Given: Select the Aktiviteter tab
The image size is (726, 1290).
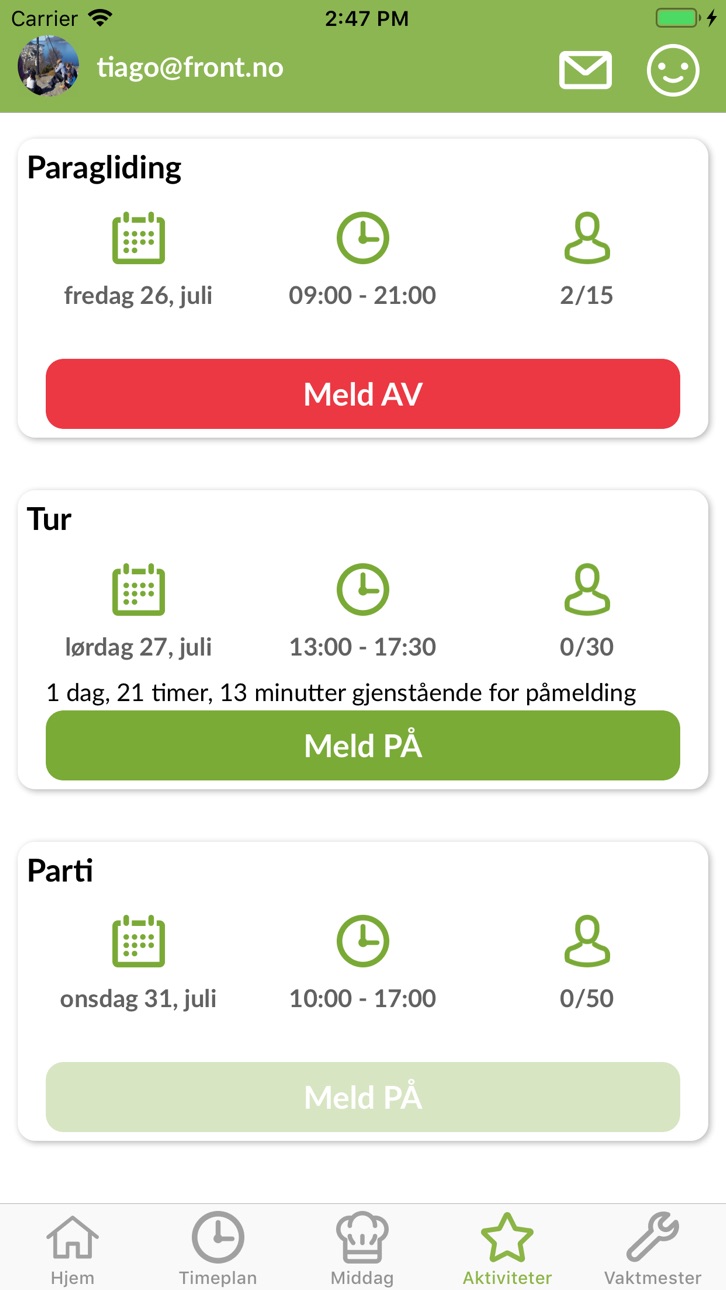Looking at the screenshot, I should pos(507,1248).
